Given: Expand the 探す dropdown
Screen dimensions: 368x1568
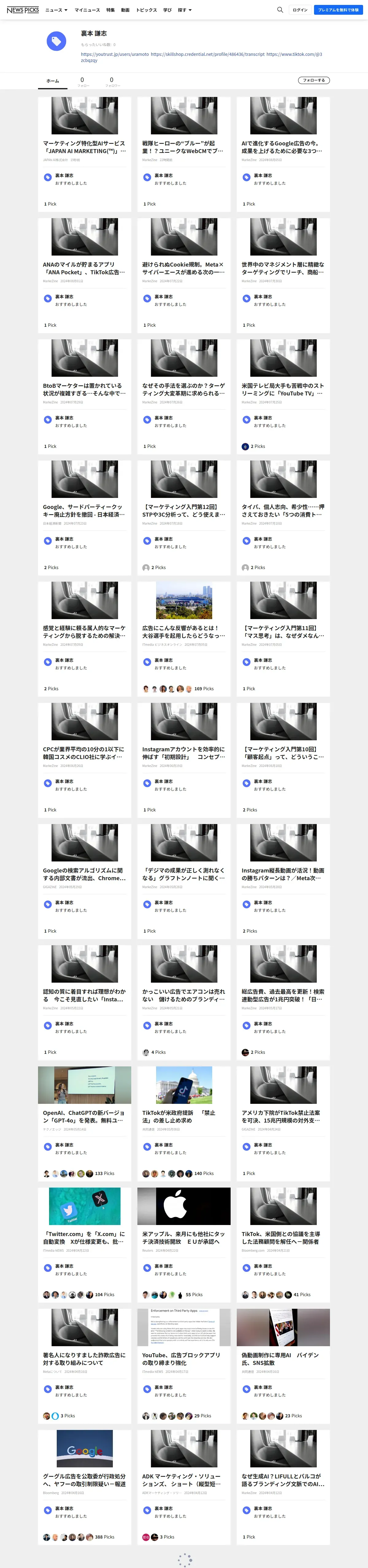Looking at the screenshot, I should [184, 10].
